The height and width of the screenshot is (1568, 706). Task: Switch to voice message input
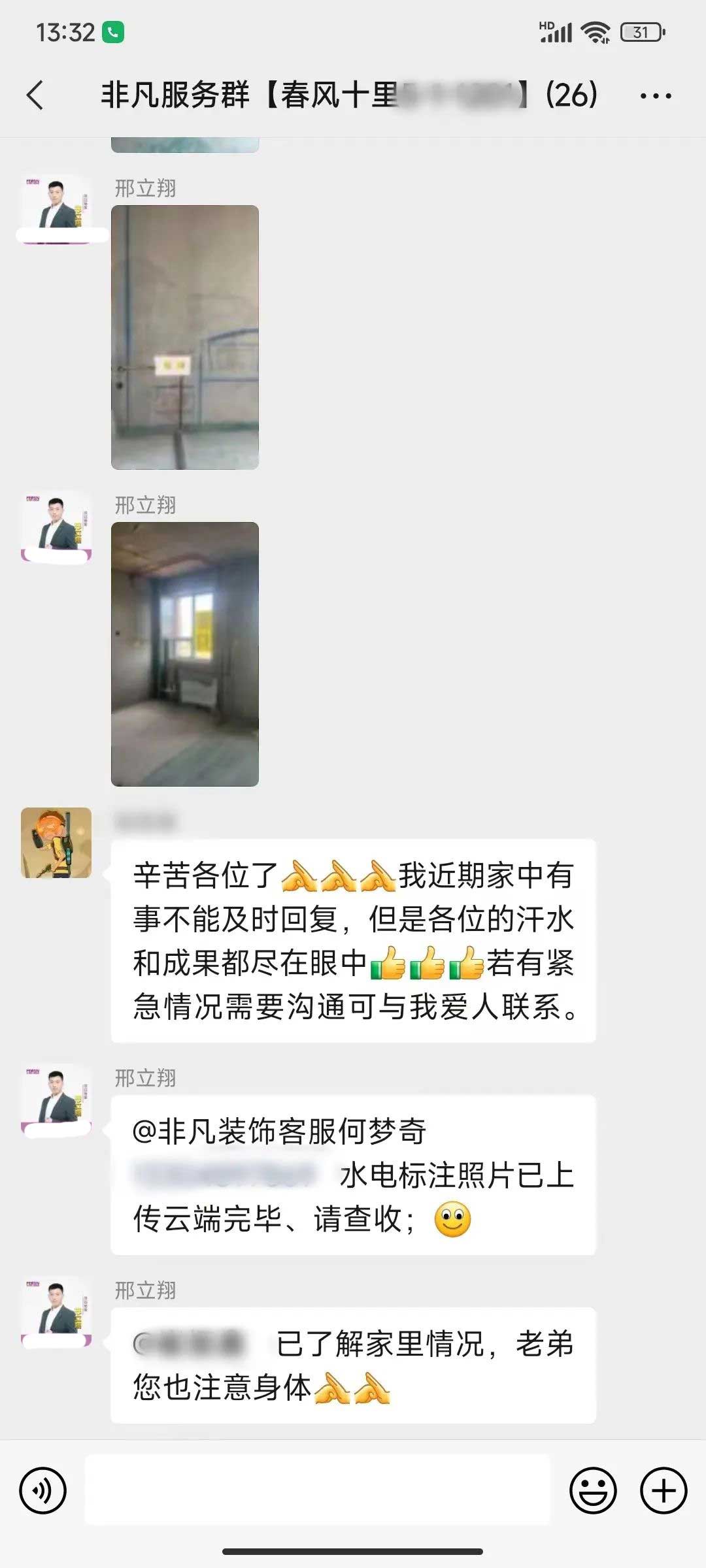(x=43, y=1491)
